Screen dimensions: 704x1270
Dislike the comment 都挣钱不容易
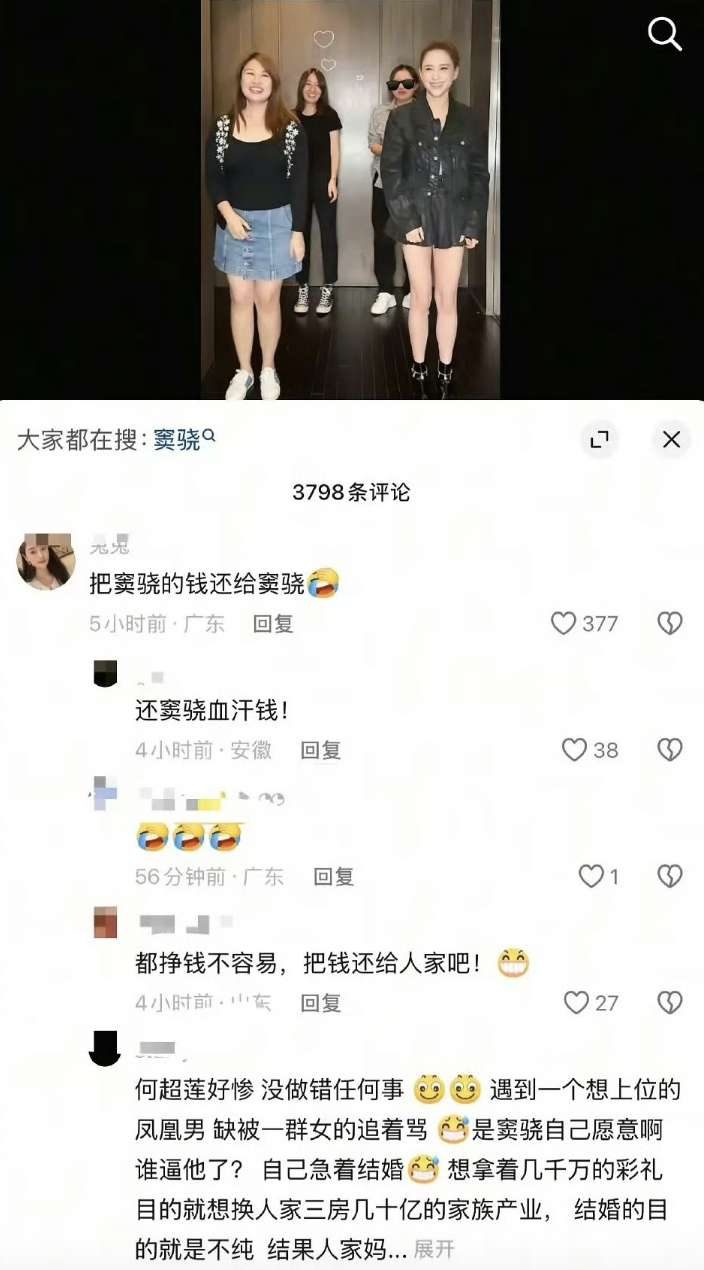click(x=669, y=1002)
